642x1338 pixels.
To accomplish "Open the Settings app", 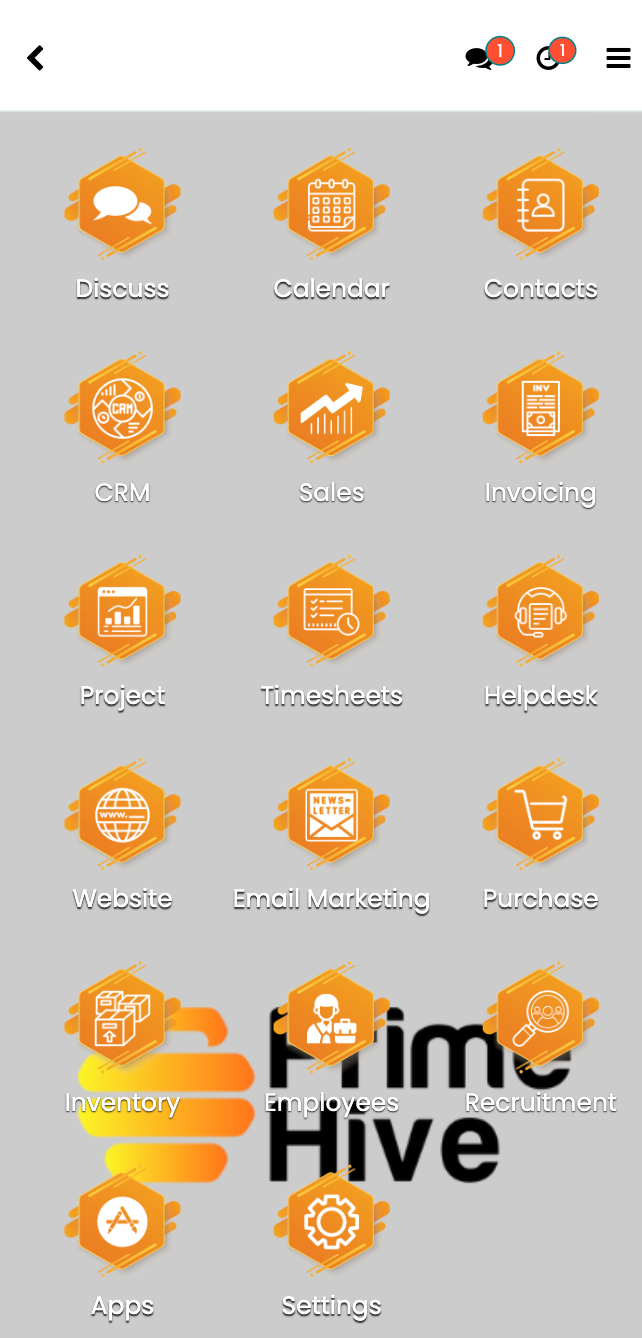I will [x=331, y=1223].
